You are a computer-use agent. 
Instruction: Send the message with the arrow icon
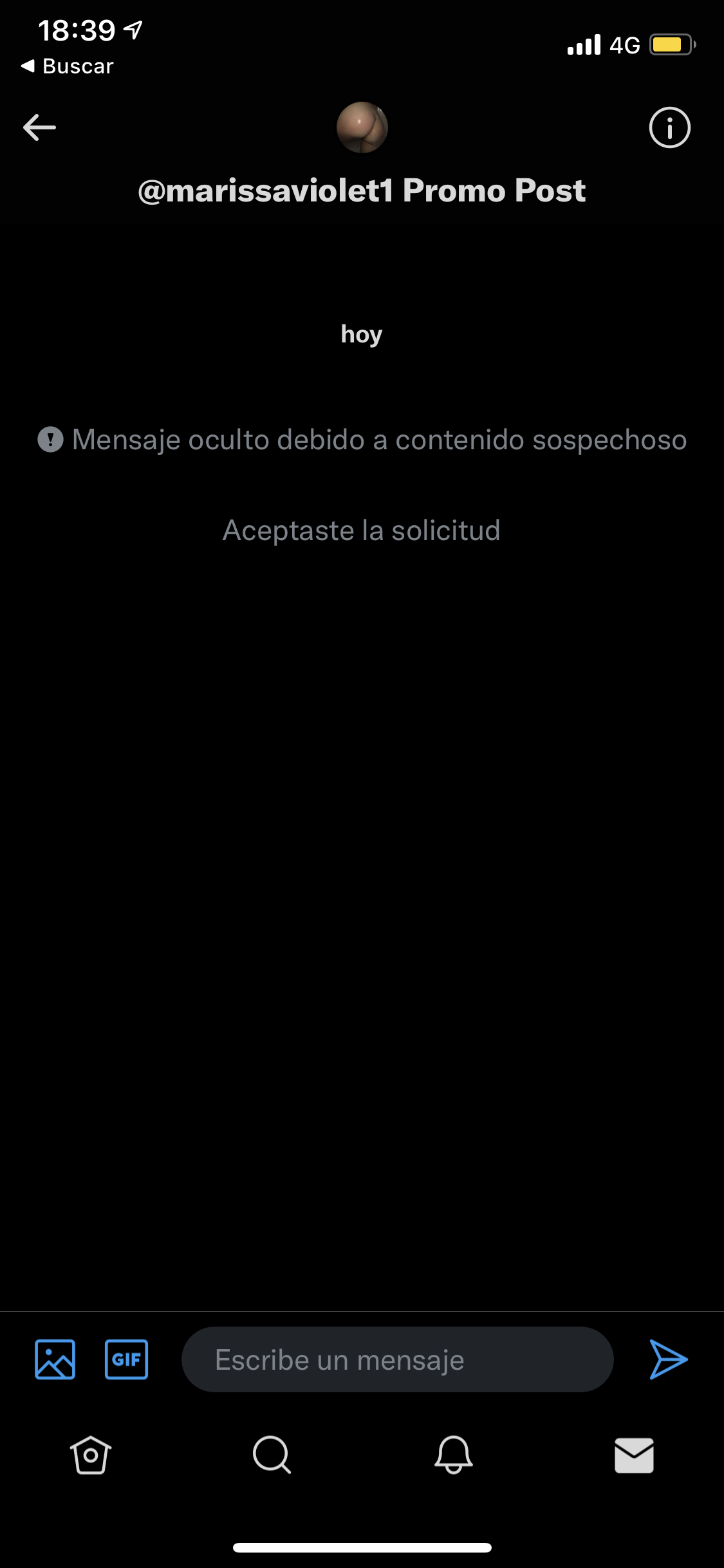[669, 1359]
